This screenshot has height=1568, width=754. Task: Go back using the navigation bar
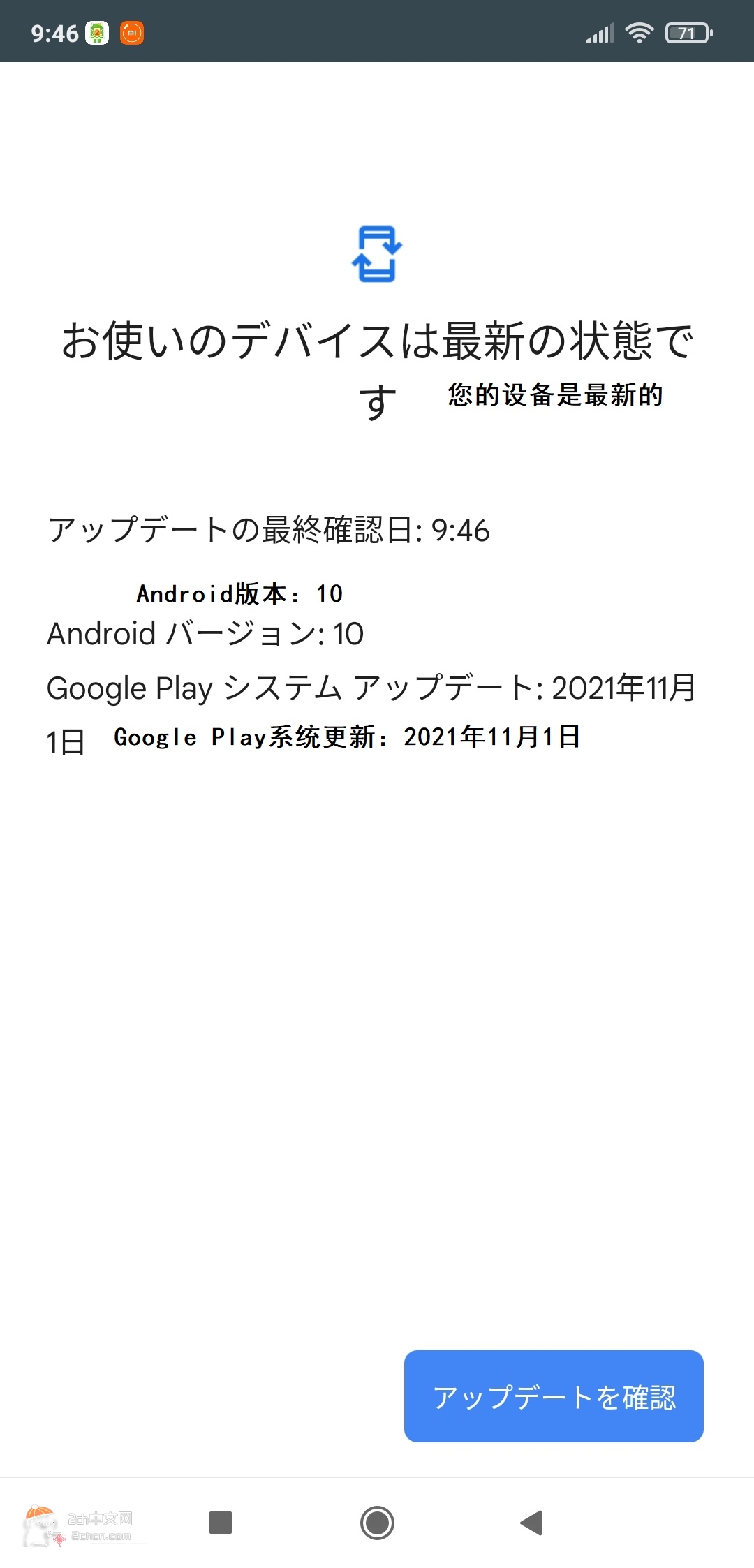coord(532,1523)
